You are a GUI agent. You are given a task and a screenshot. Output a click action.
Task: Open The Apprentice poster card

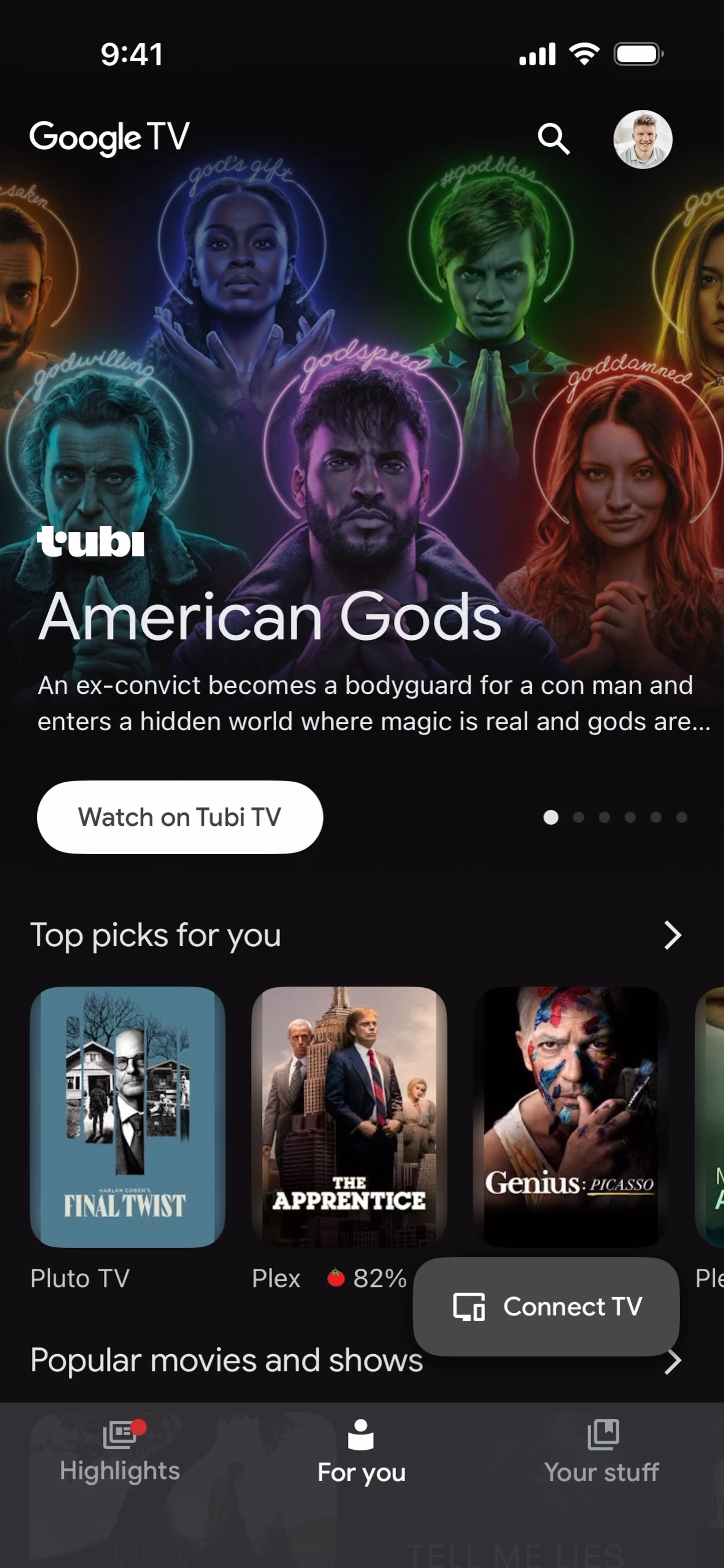pyautogui.click(x=349, y=1116)
